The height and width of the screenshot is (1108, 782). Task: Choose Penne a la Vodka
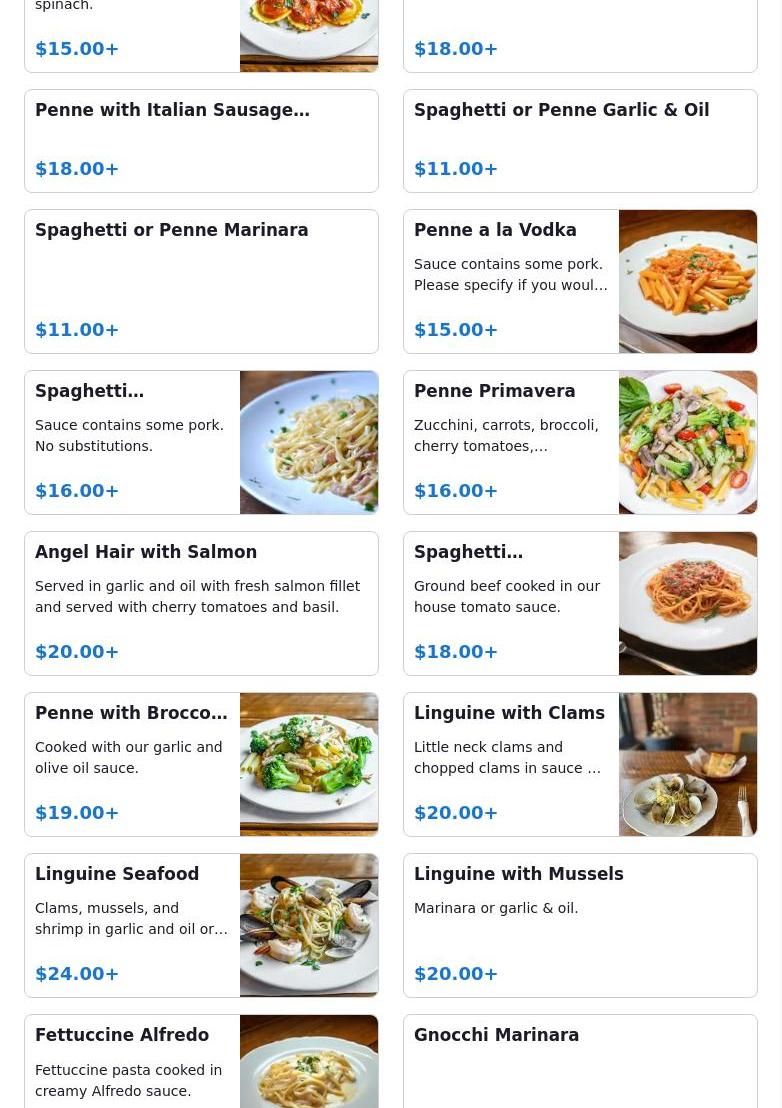tap(580, 281)
